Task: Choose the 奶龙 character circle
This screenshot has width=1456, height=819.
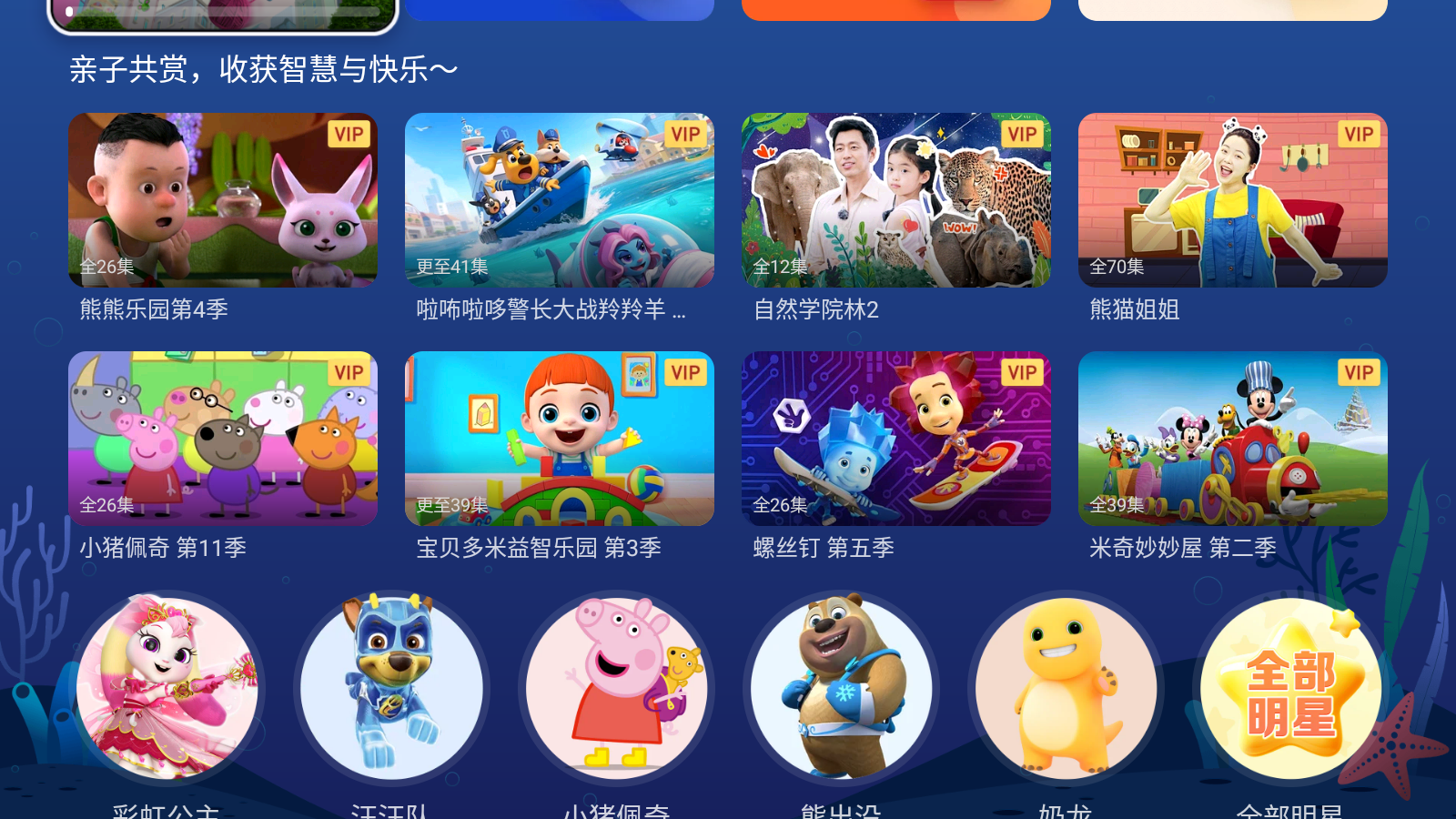Action: coord(1067,688)
